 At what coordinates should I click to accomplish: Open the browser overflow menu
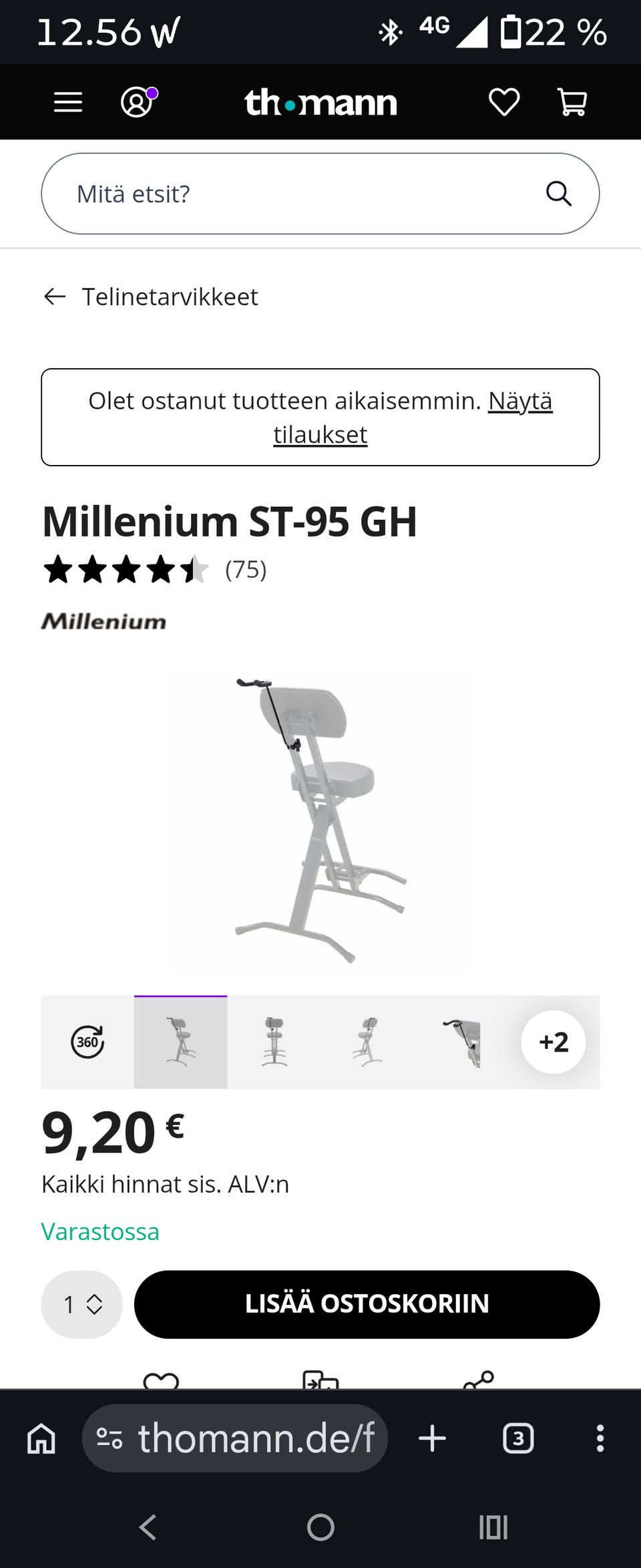(600, 1438)
